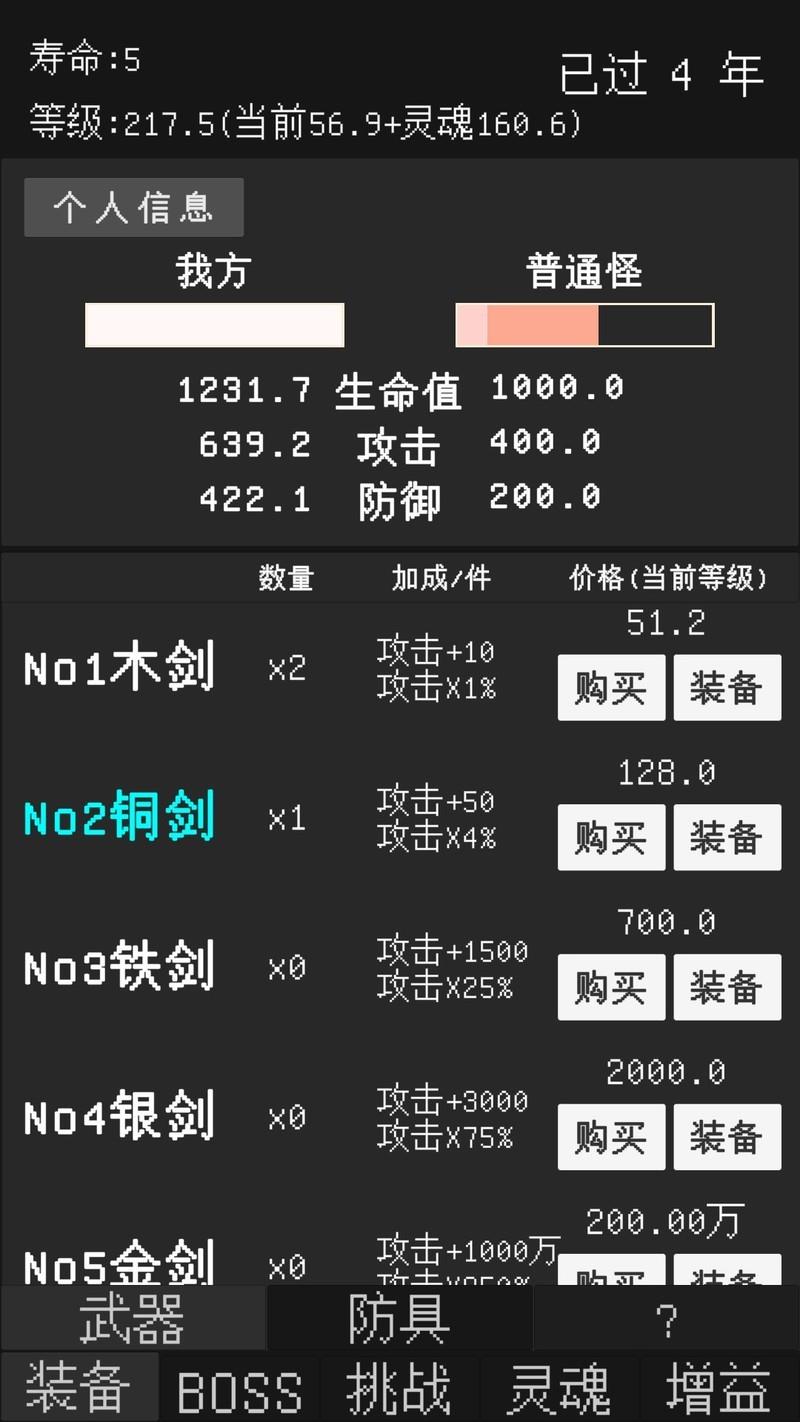This screenshot has width=800, height=1422.
Task: Buy the No4银剑 with 购买
Action: click(611, 1137)
